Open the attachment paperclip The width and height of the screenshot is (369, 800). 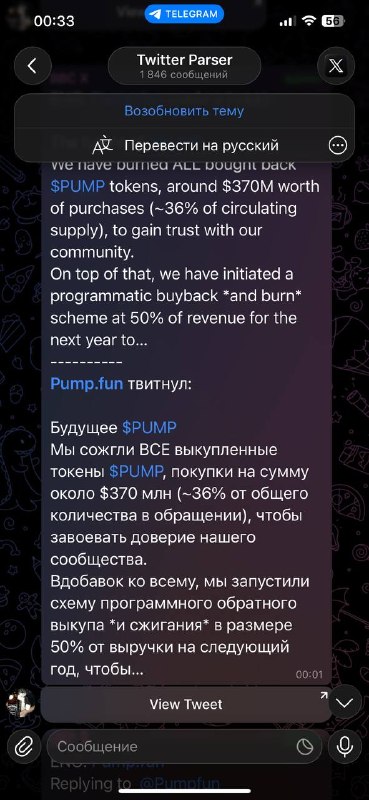coord(23,747)
